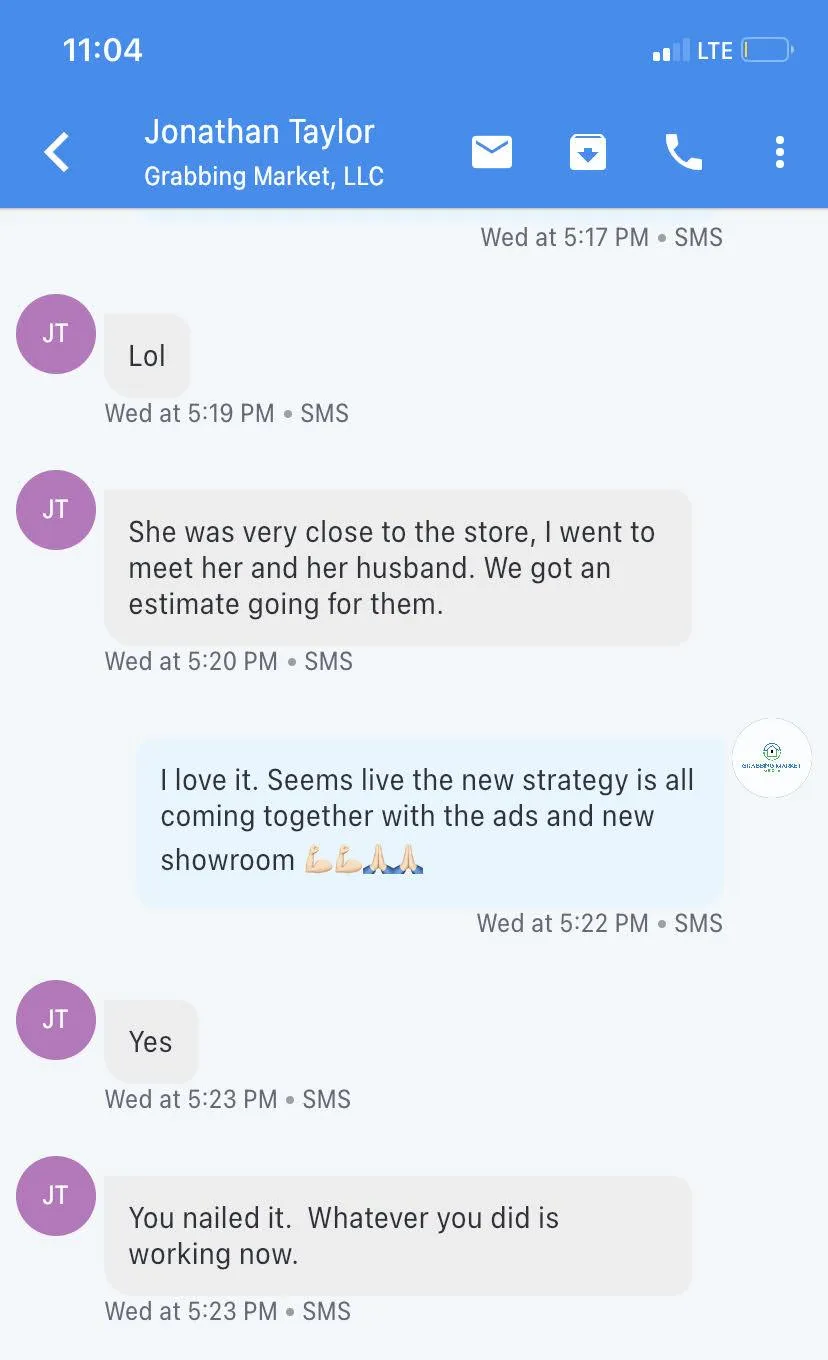Archive this conversation with the box icon
The height and width of the screenshot is (1360, 828).
pos(588,152)
